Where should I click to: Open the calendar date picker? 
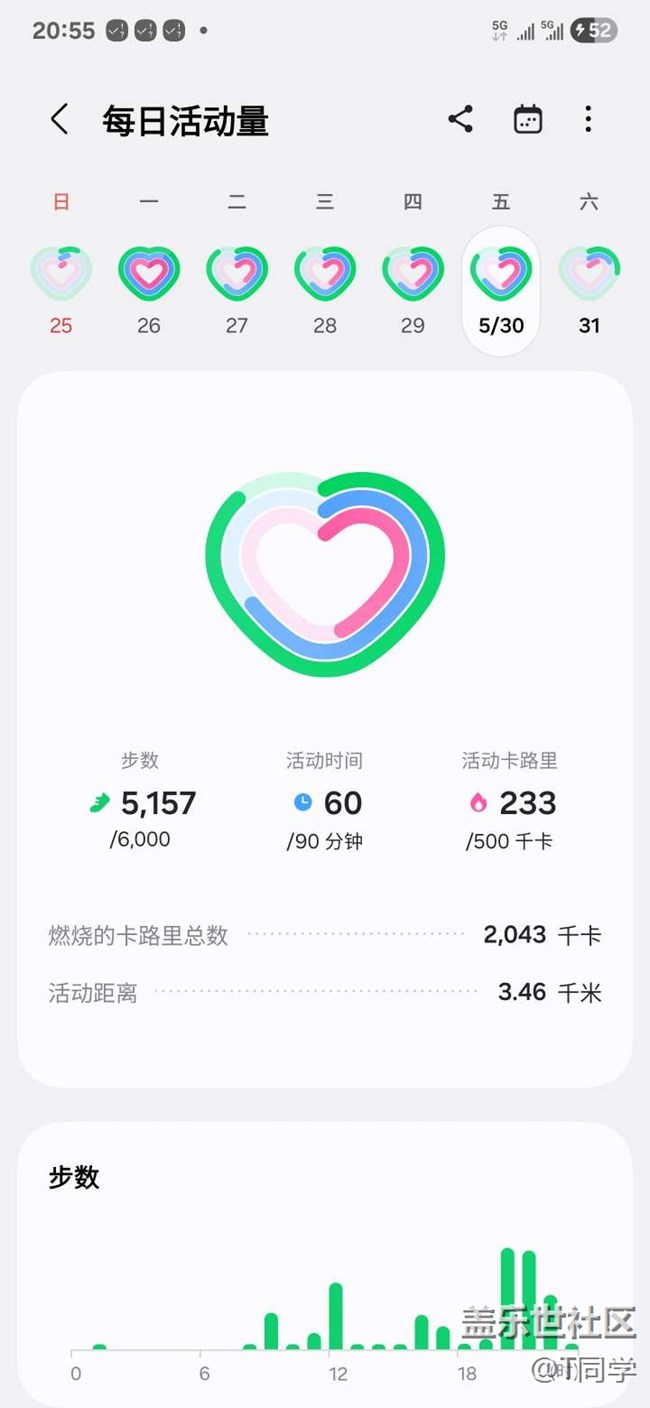pyautogui.click(x=527, y=120)
